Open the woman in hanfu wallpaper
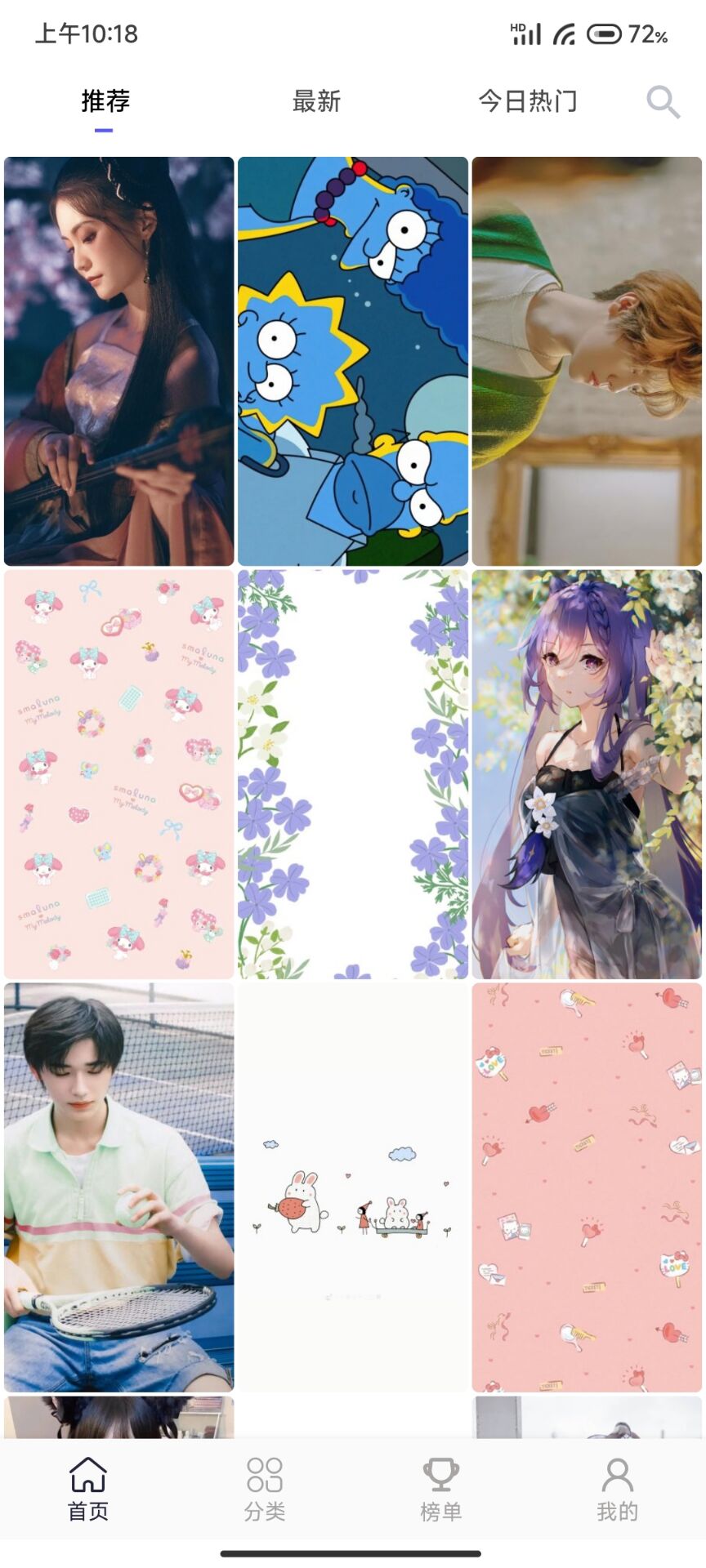Screen dimensions: 706x1568 (x=119, y=361)
